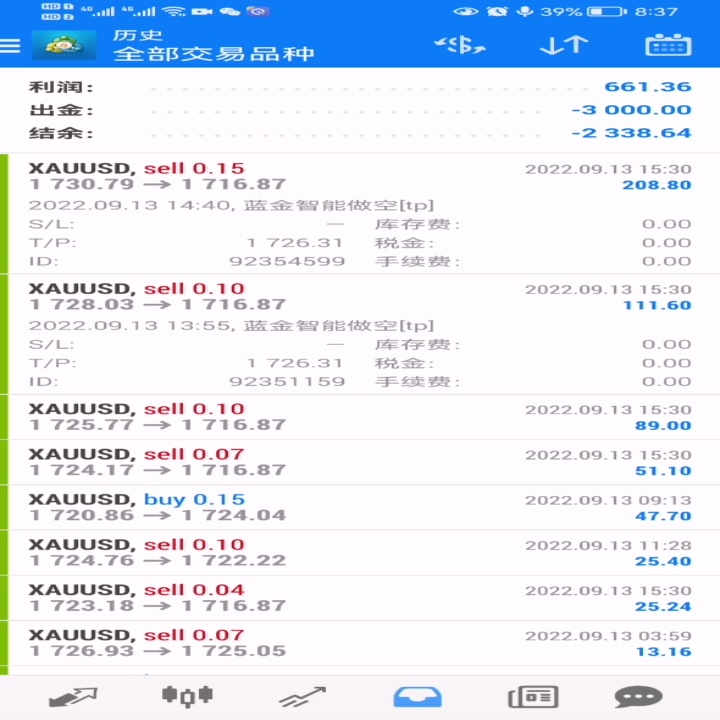Switch to the chat messages tab
Viewport: 720px width, 720px height.
(638, 697)
